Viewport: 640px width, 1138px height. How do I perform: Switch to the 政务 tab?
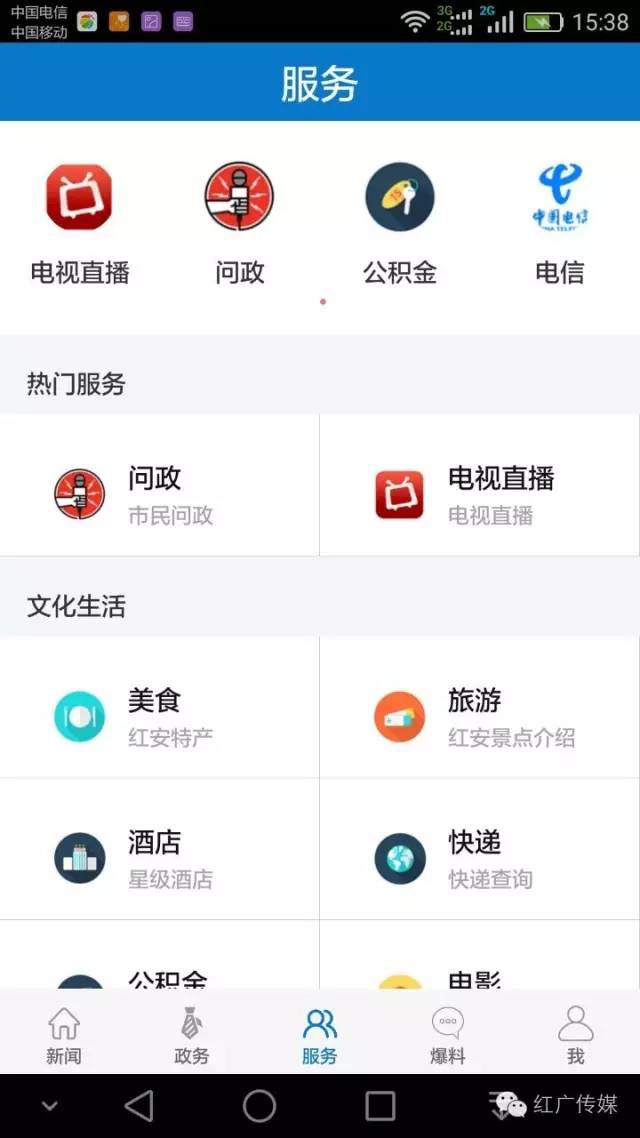click(192, 1035)
